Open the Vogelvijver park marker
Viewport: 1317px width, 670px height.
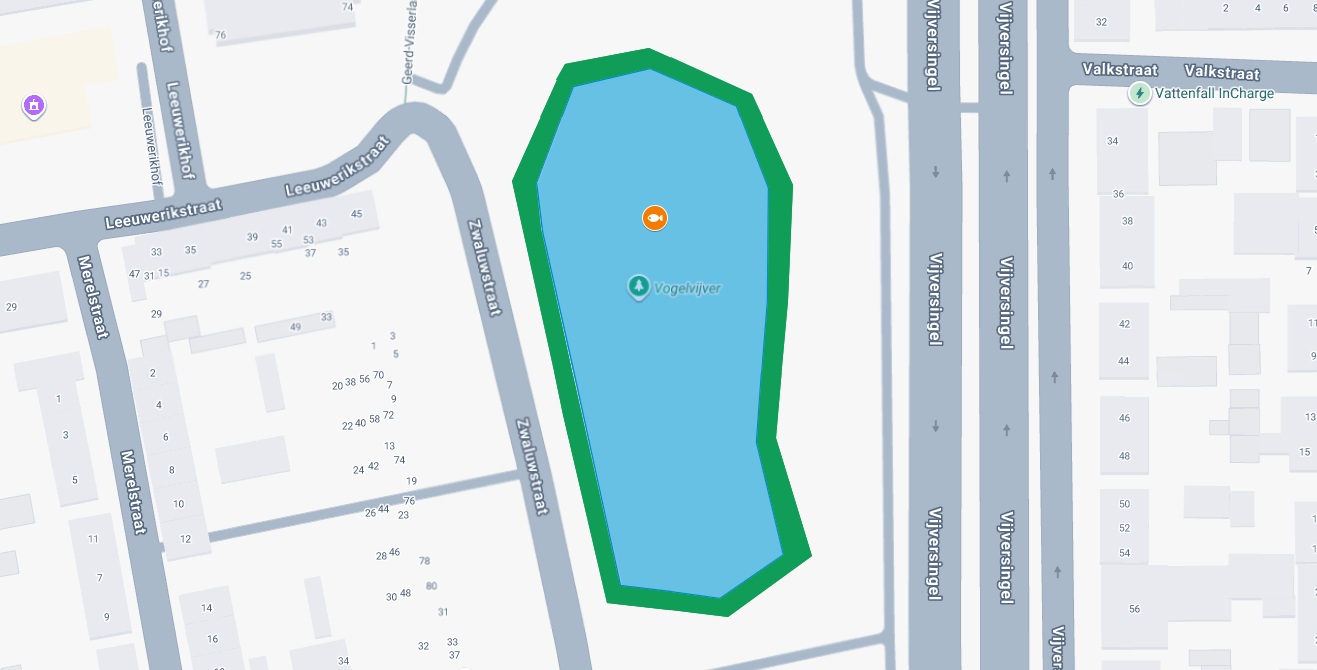point(638,287)
